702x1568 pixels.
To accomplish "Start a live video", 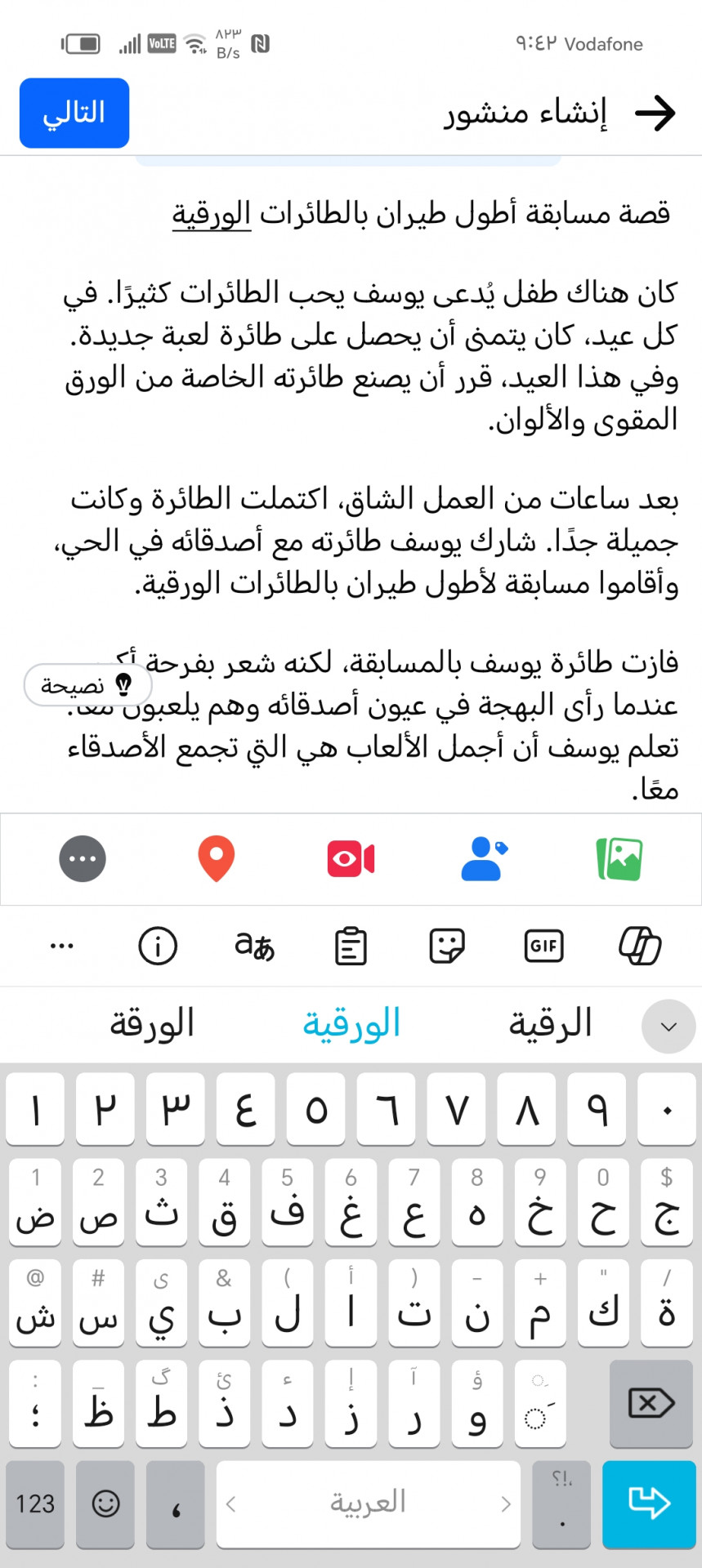I will pyautogui.click(x=351, y=859).
